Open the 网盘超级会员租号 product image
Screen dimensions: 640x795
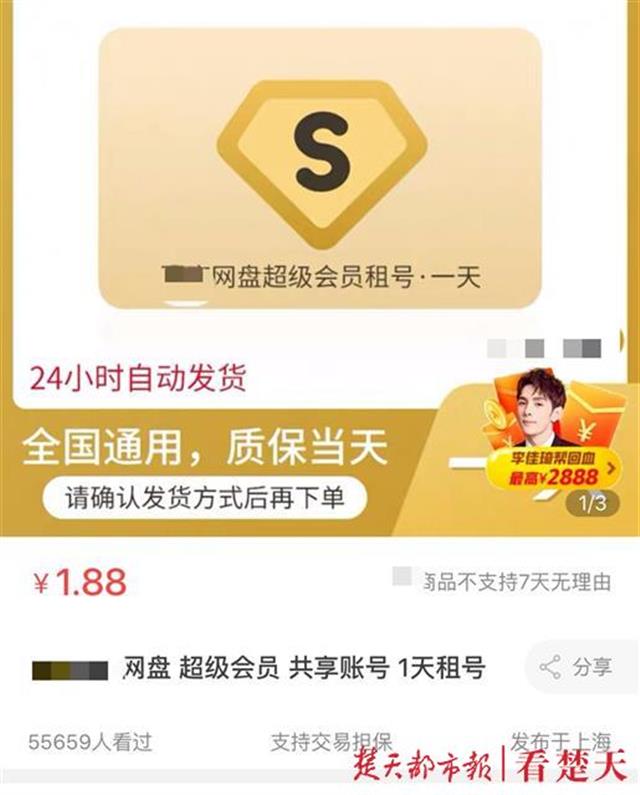(x=320, y=168)
